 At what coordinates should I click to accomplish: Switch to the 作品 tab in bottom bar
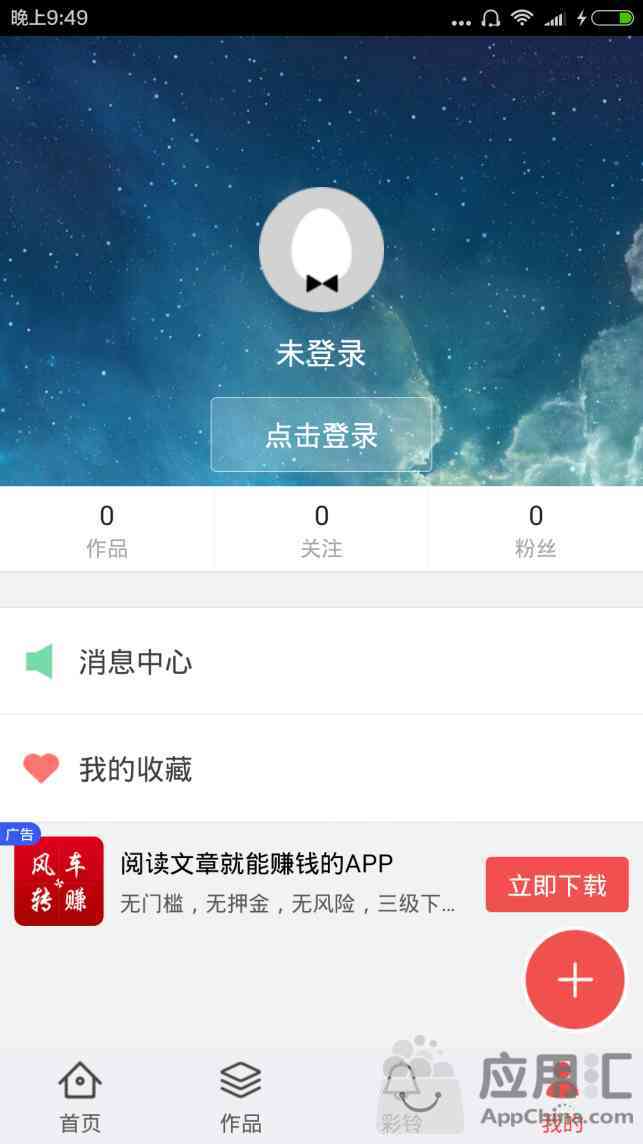click(x=240, y=1096)
